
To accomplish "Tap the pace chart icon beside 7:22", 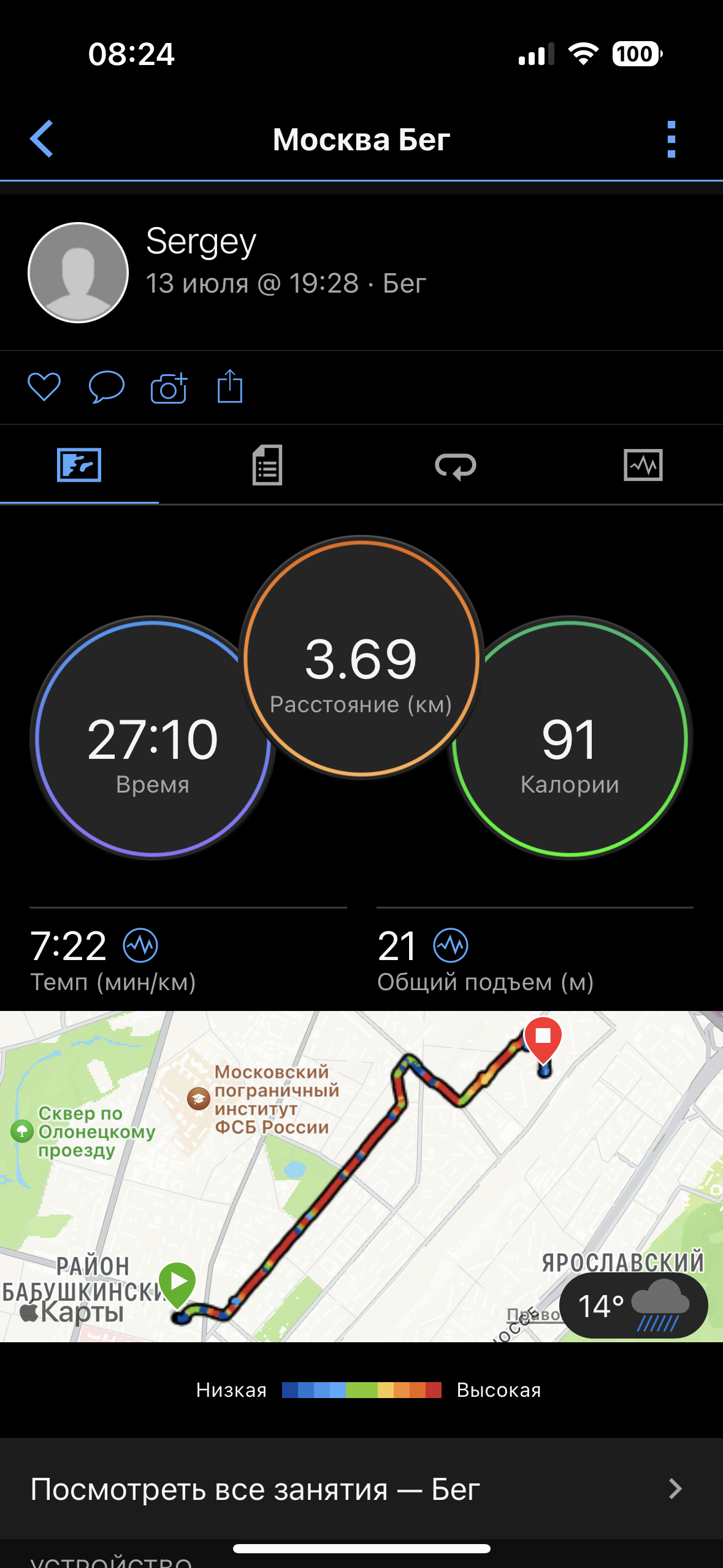I will point(140,945).
